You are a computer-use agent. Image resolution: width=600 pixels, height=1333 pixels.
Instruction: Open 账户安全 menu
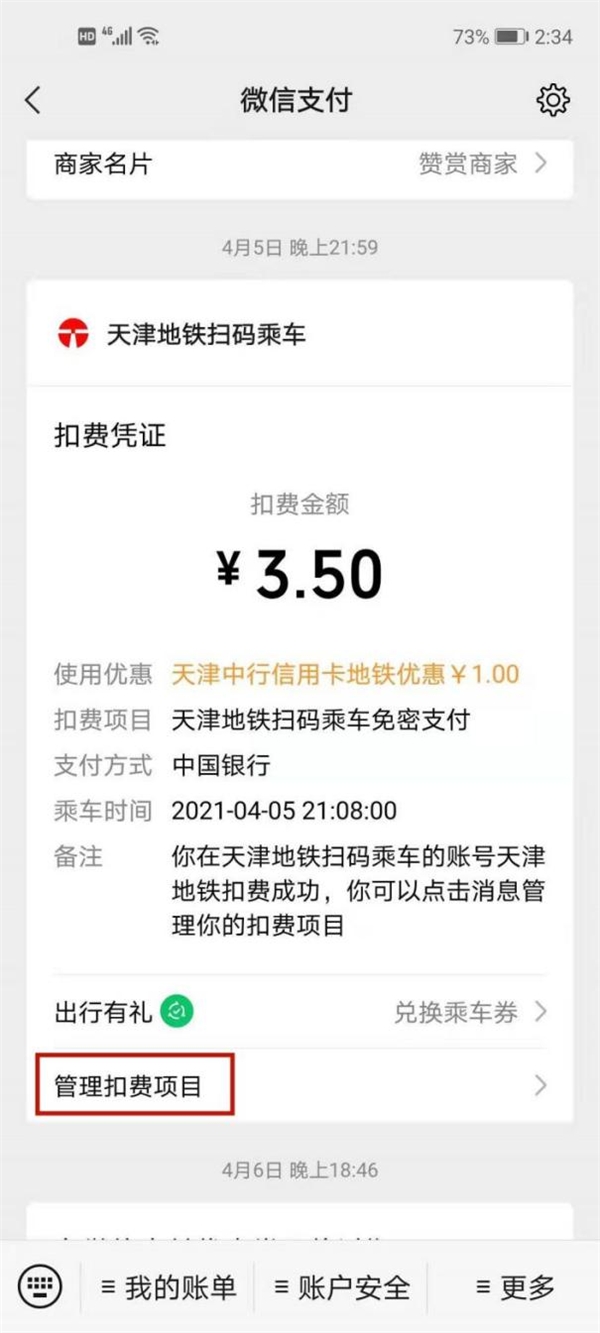(341, 1288)
